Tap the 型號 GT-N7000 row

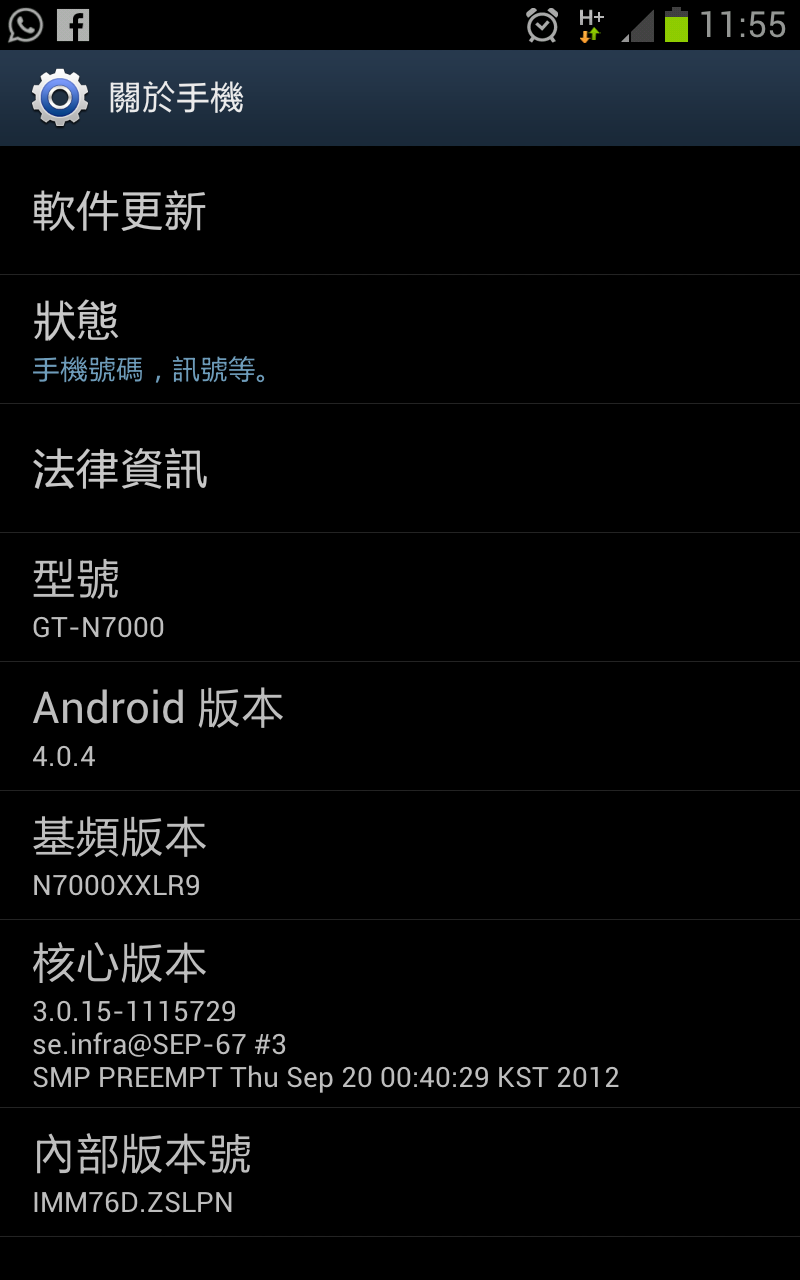point(400,598)
